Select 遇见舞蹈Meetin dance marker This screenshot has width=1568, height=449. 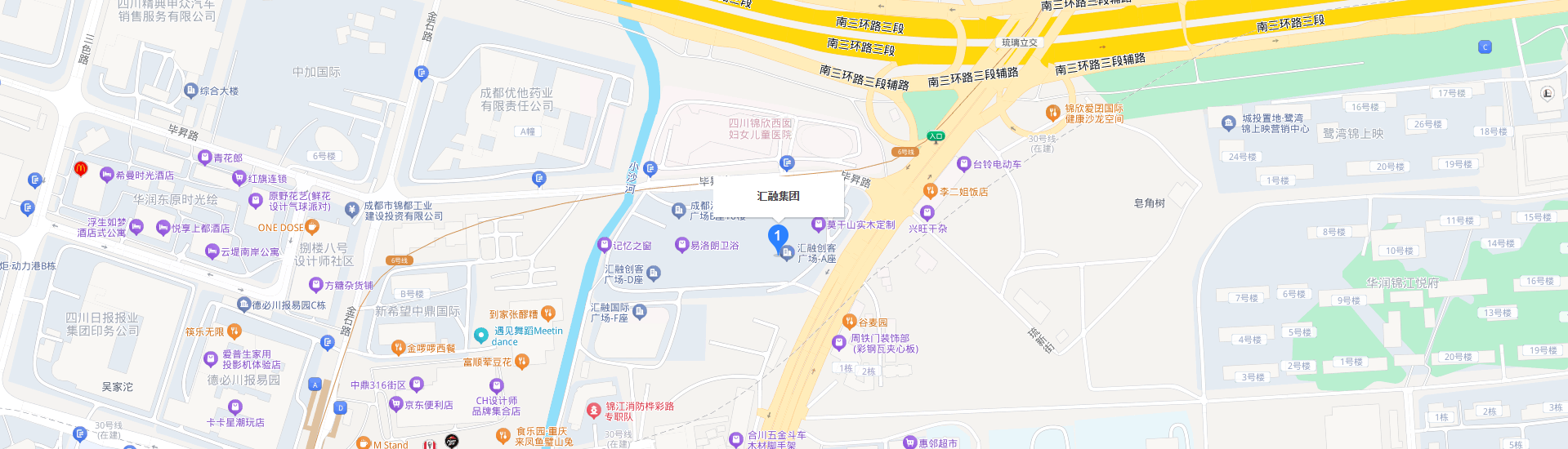coord(481,336)
